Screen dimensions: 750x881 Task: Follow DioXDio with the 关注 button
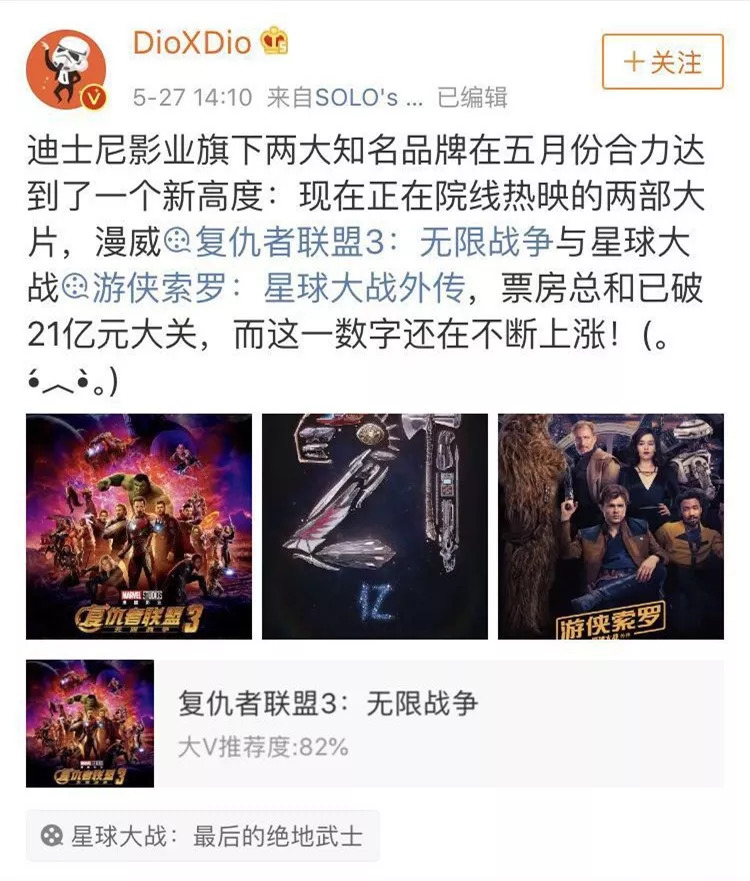pyautogui.click(x=662, y=62)
